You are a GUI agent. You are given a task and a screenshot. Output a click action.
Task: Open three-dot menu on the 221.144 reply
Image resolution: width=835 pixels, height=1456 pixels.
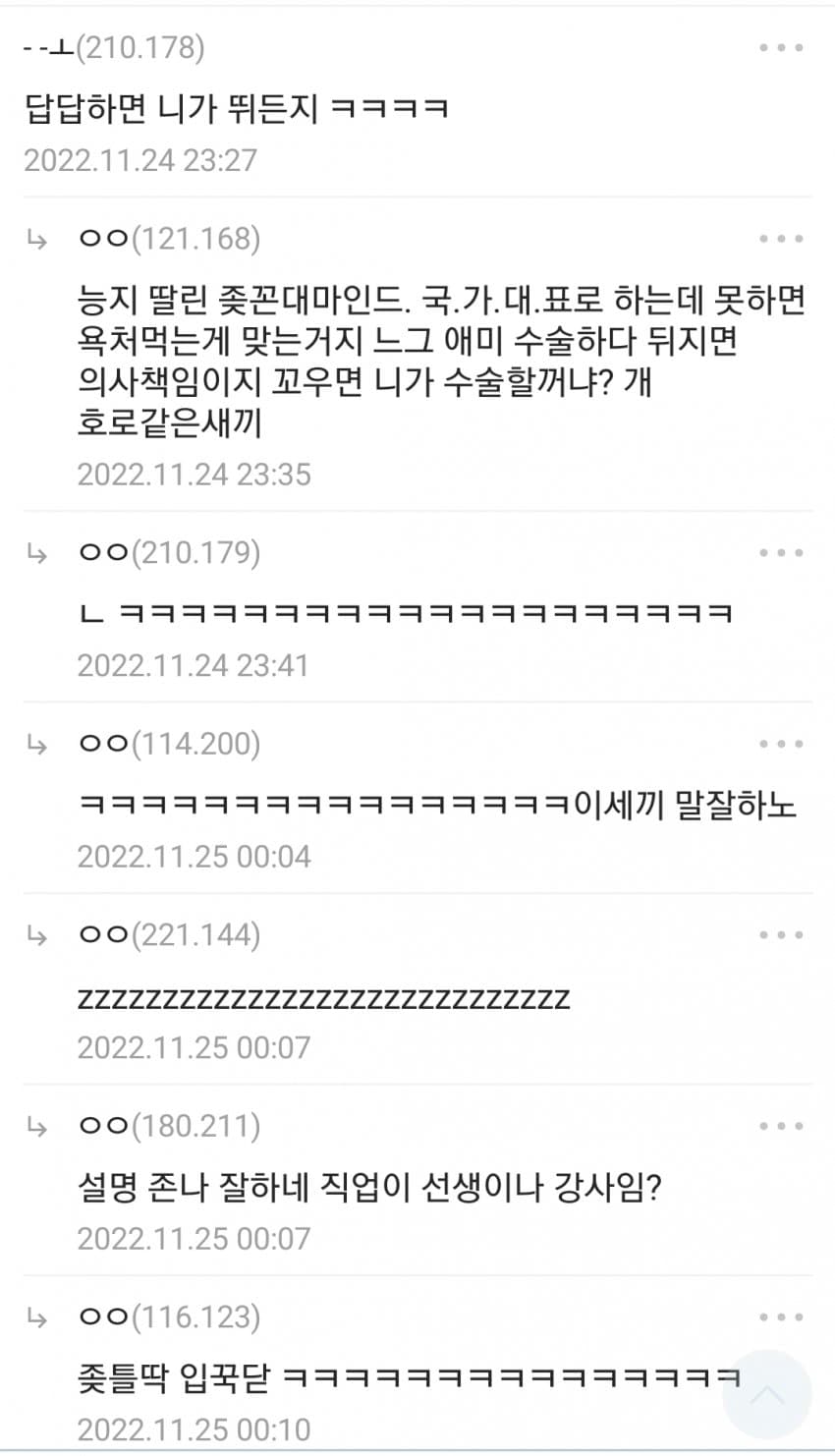click(x=781, y=935)
